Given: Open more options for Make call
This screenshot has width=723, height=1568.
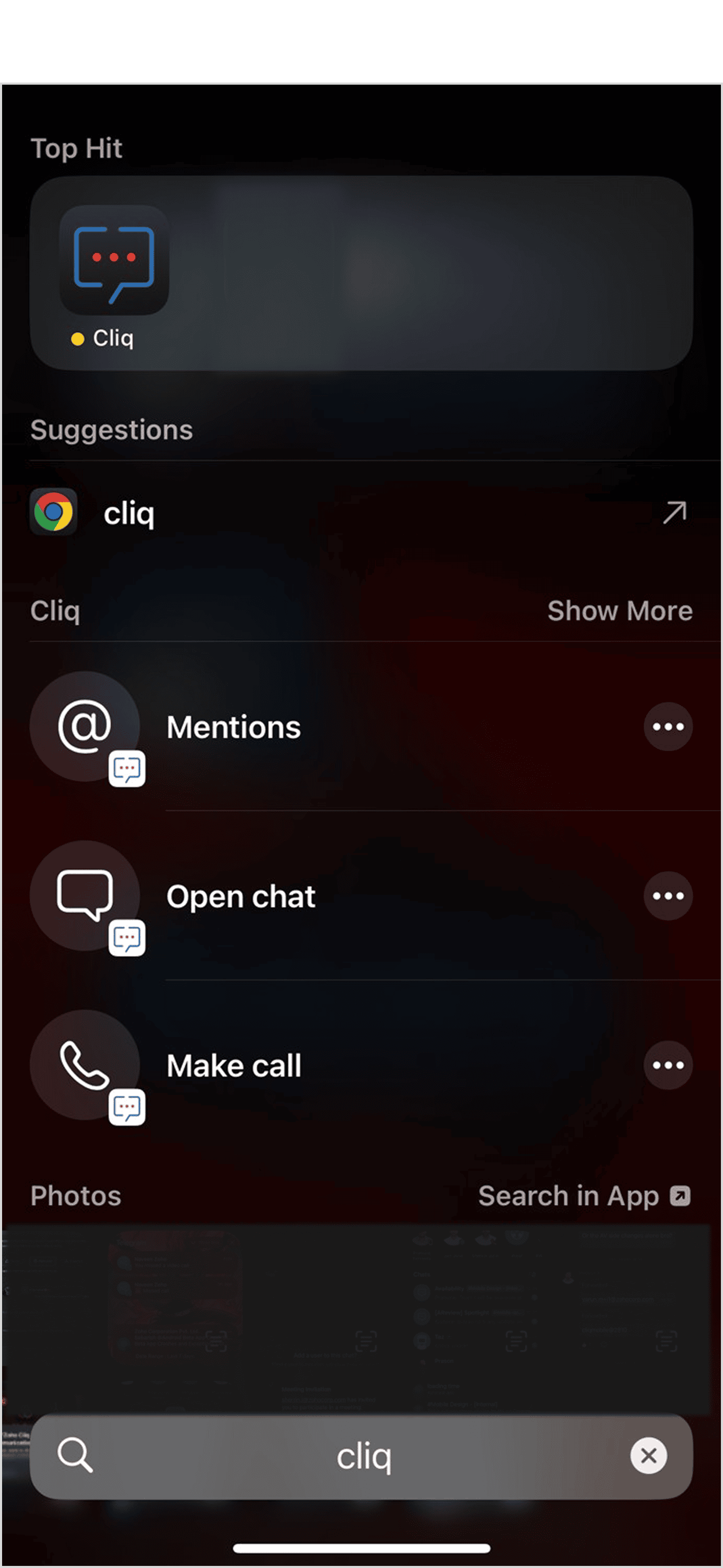Looking at the screenshot, I should [668, 1065].
